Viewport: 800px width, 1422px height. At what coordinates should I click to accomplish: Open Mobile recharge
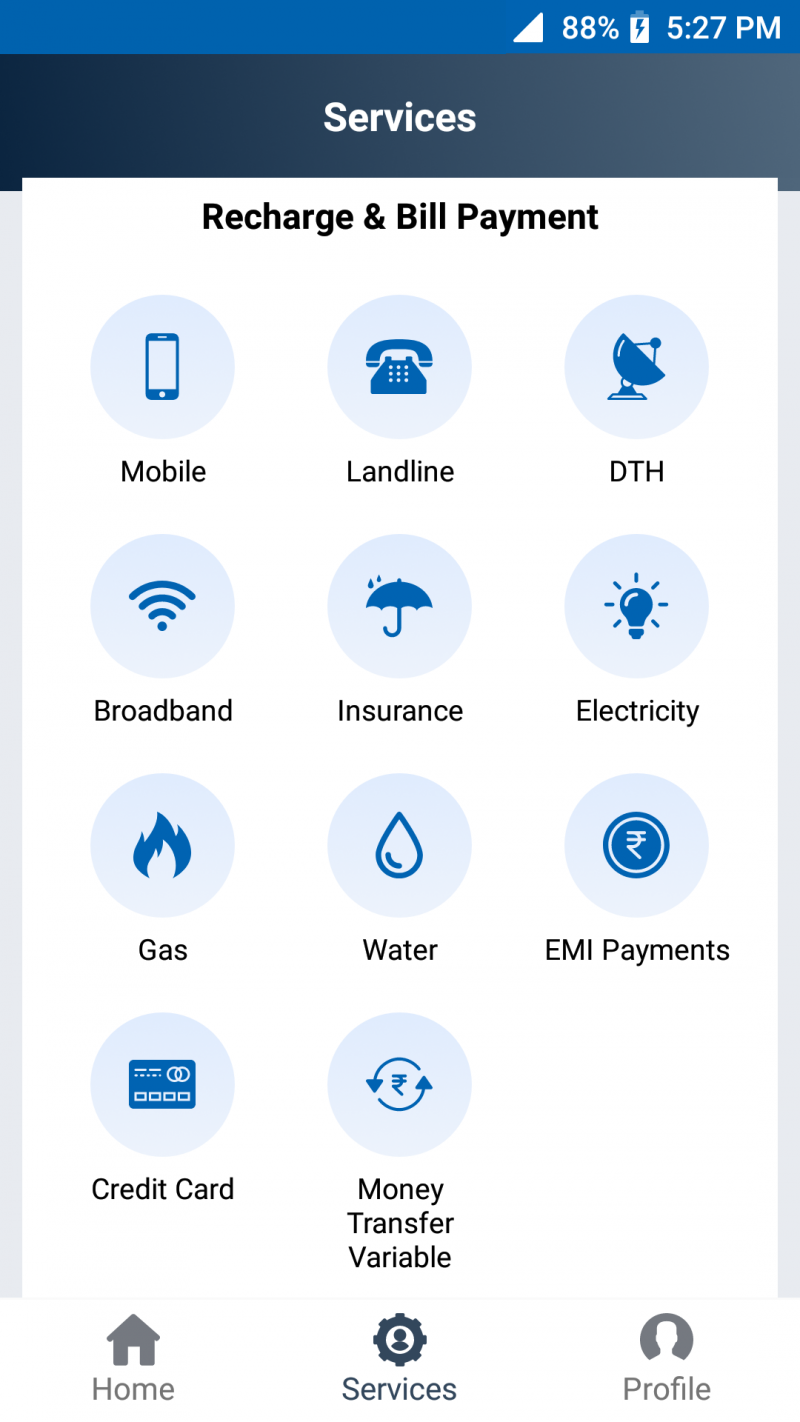(x=162, y=367)
